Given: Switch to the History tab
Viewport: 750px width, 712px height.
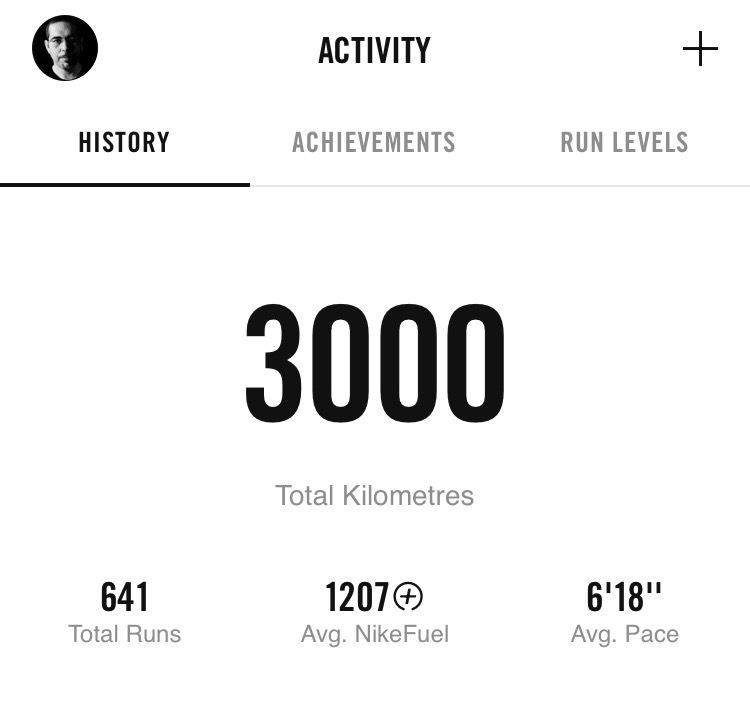Looking at the screenshot, I should pos(124,142).
